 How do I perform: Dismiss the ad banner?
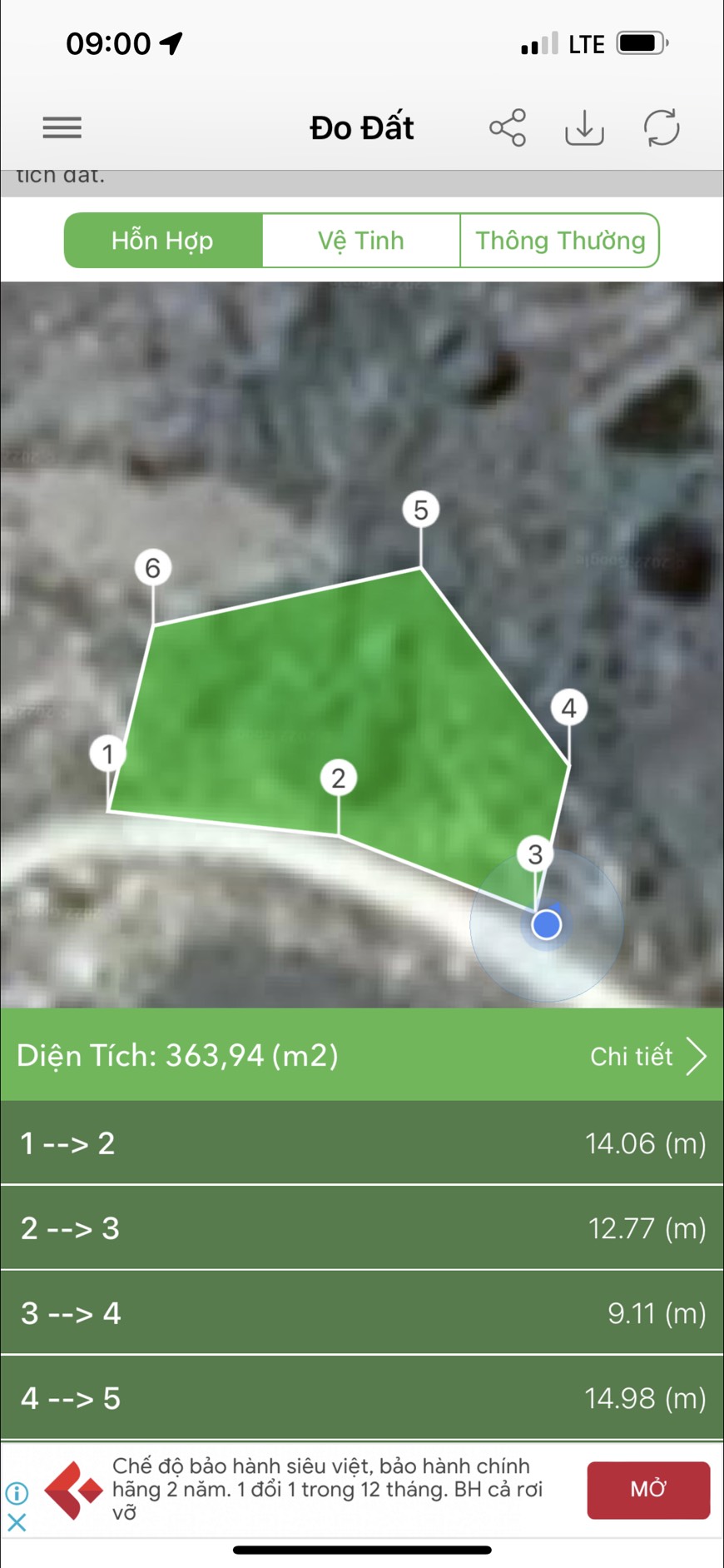coord(17,1522)
